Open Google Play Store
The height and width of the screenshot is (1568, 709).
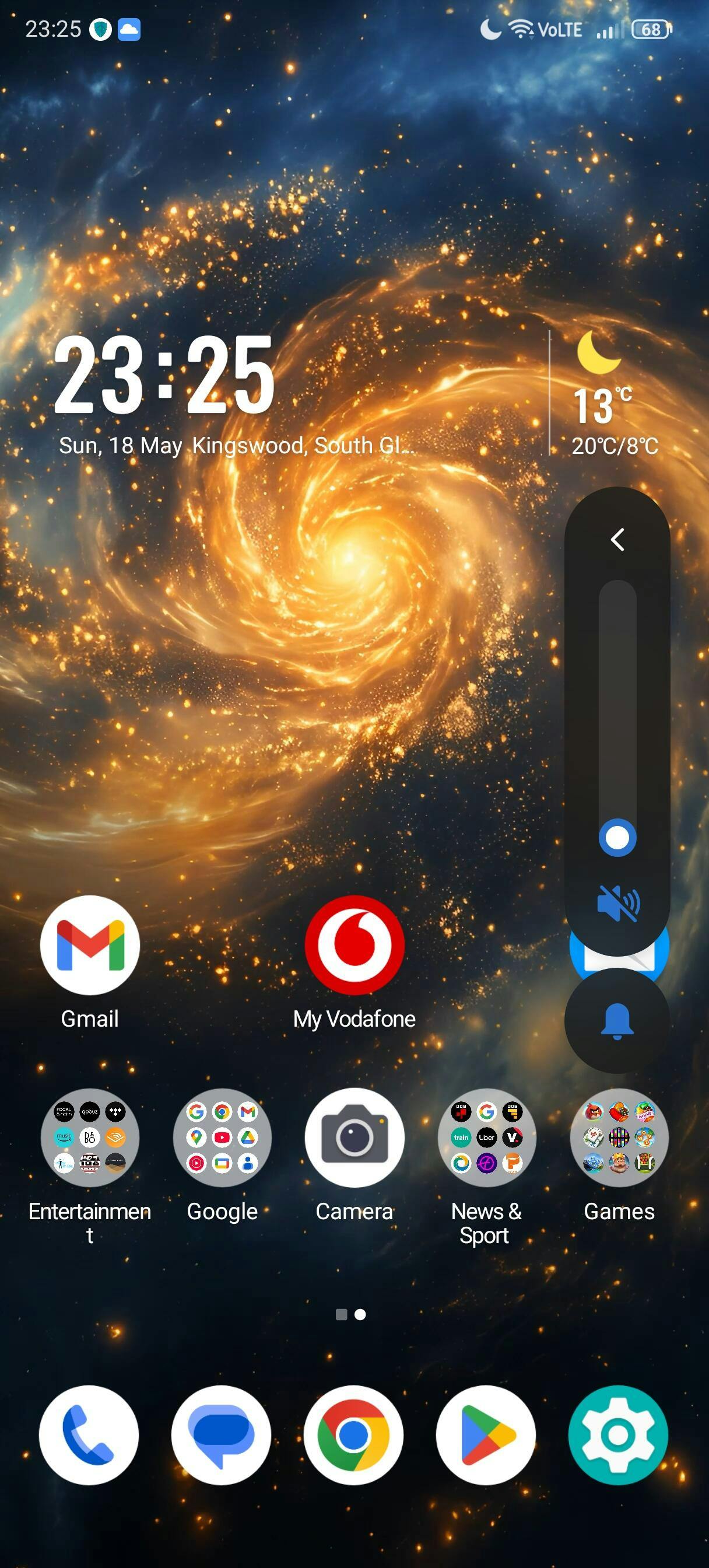(x=486, y=1436)
